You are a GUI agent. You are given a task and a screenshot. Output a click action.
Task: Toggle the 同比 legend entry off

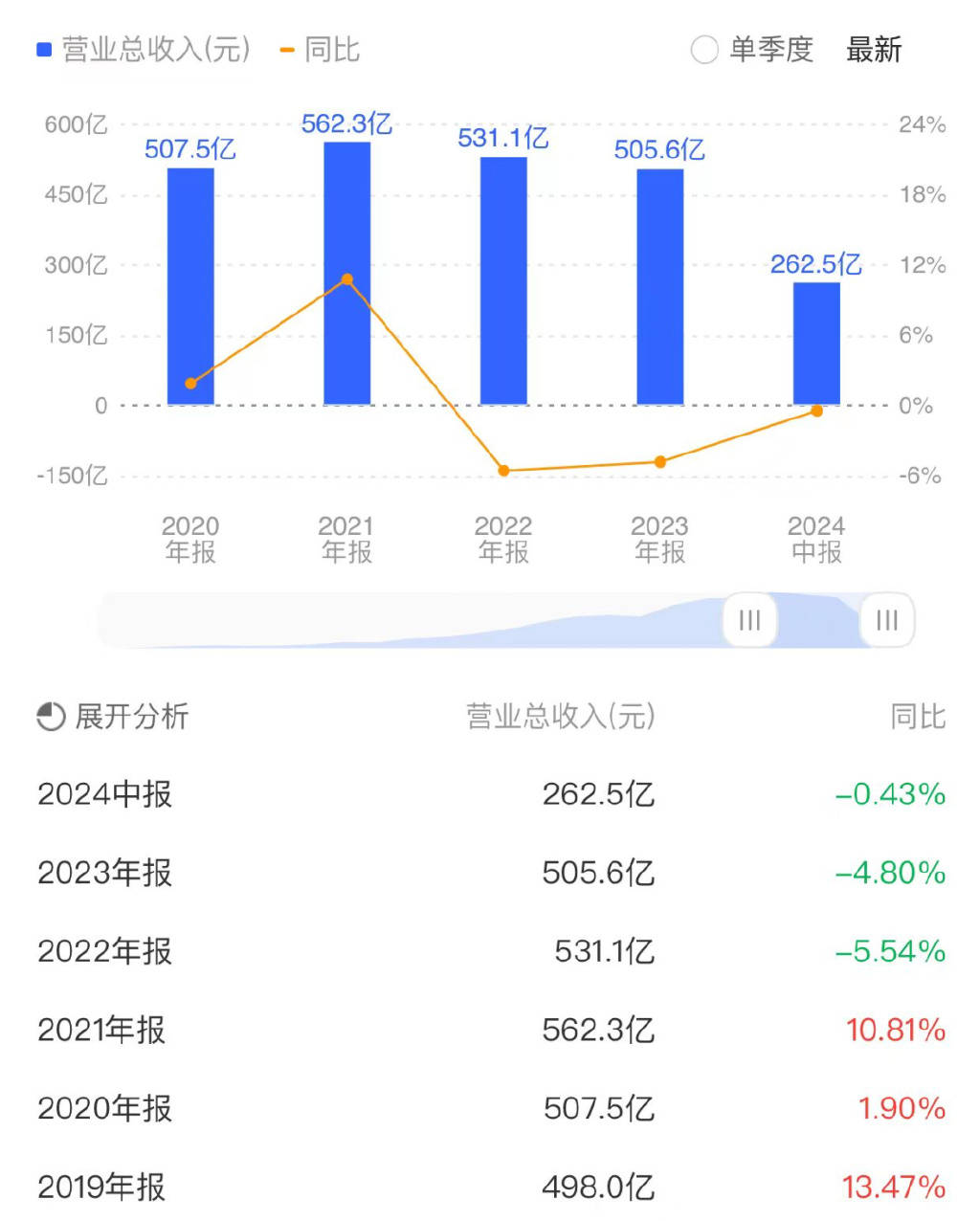click(316, 48)
